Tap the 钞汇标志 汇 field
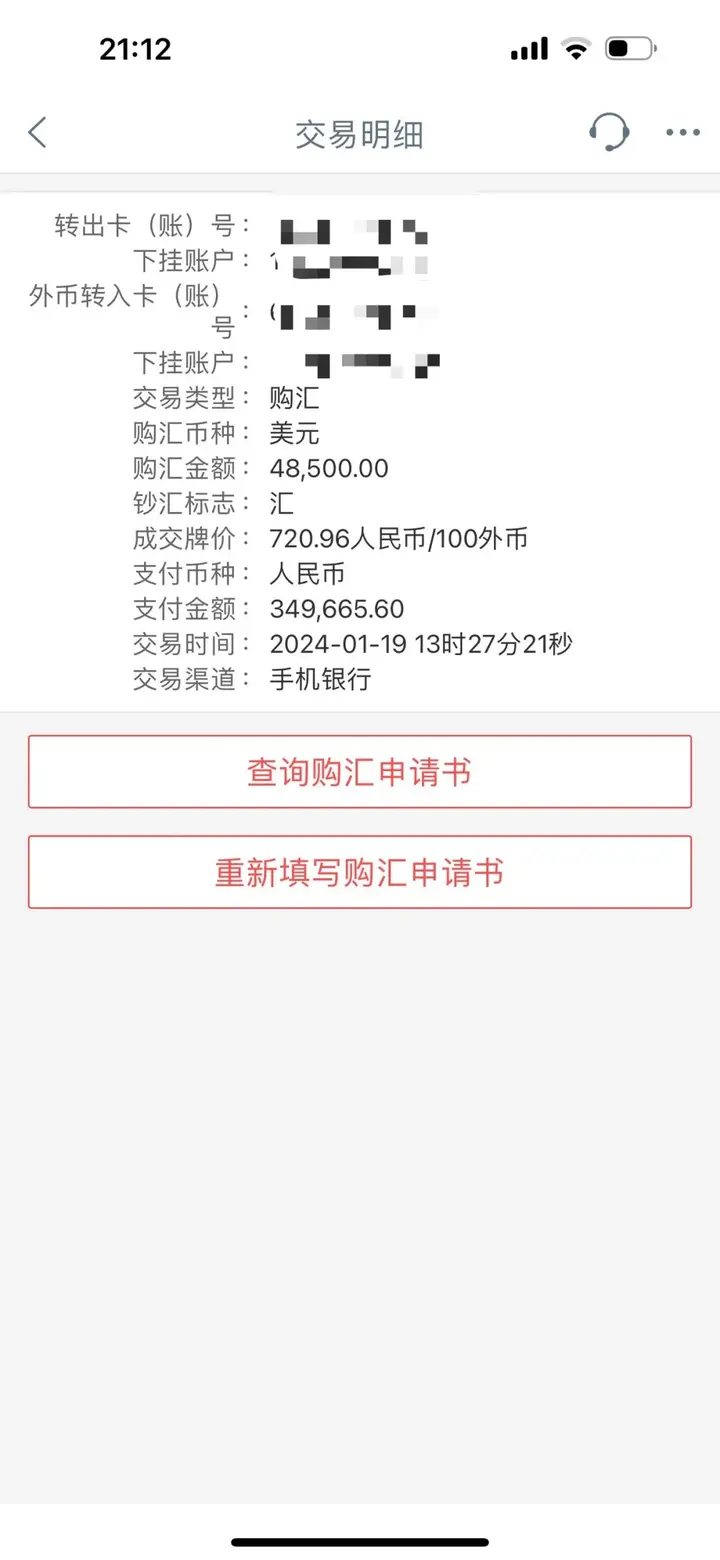Viewport: 720px width, 1560px height. point(280,503)
